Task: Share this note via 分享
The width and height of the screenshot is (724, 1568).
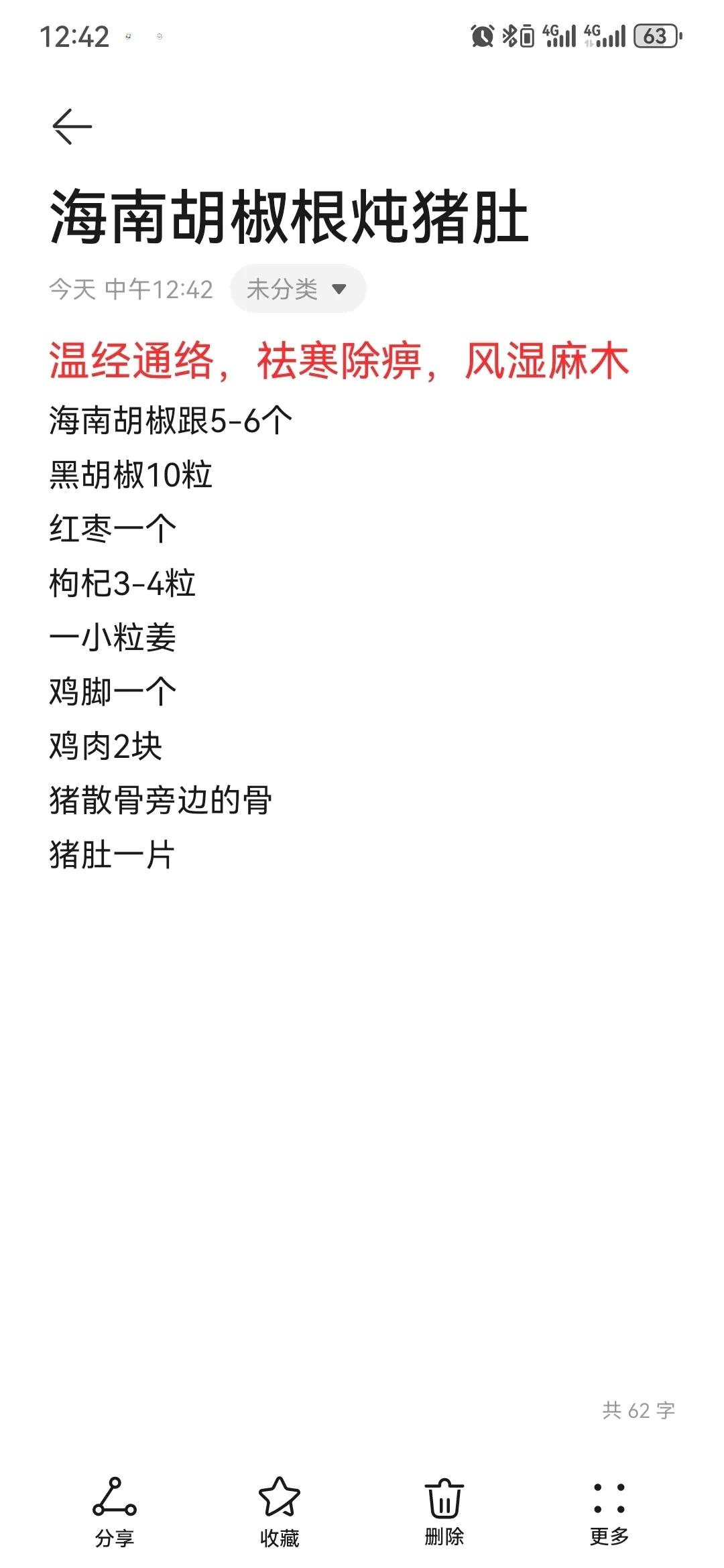Action: pyautogui.click(x=115, y=1511)
